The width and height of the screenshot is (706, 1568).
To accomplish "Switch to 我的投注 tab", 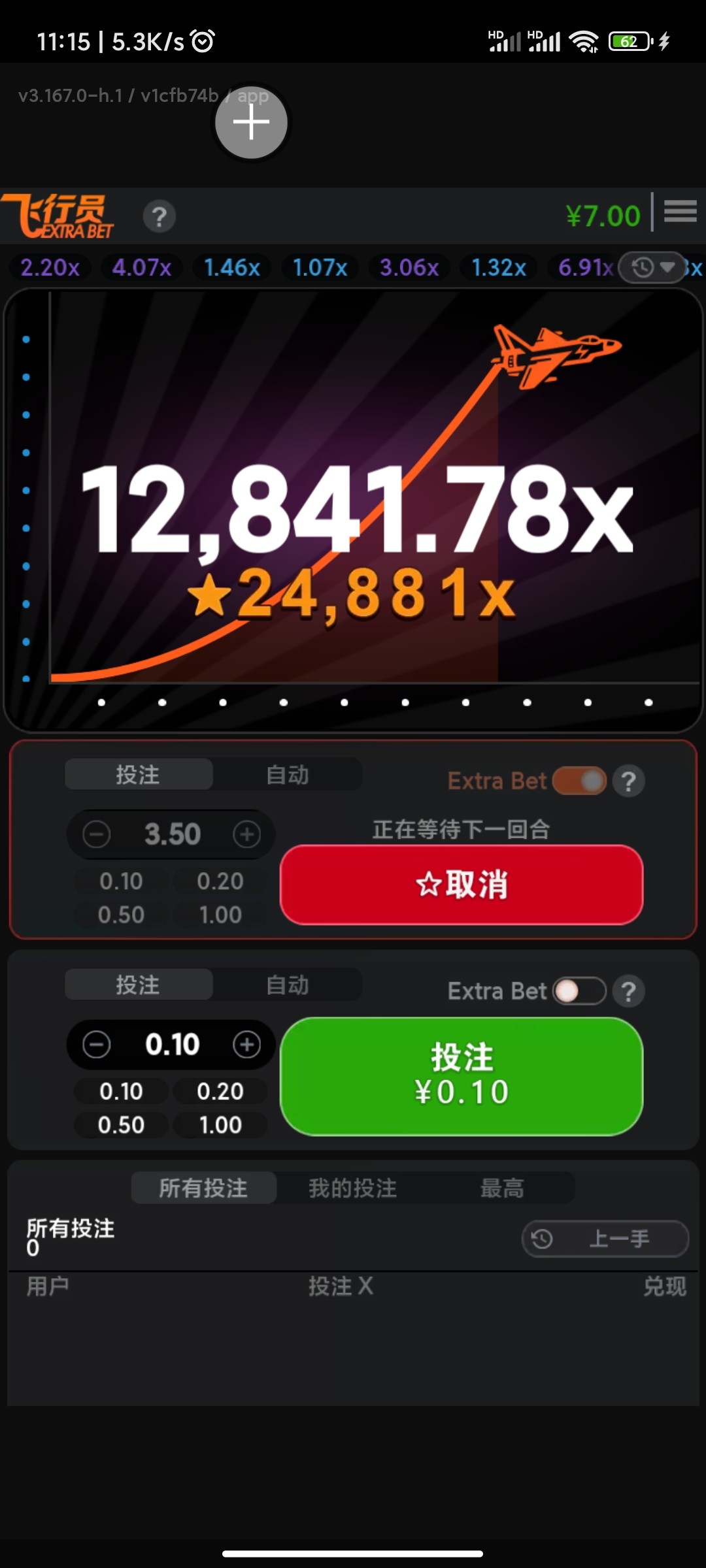I will (353, 1188).
